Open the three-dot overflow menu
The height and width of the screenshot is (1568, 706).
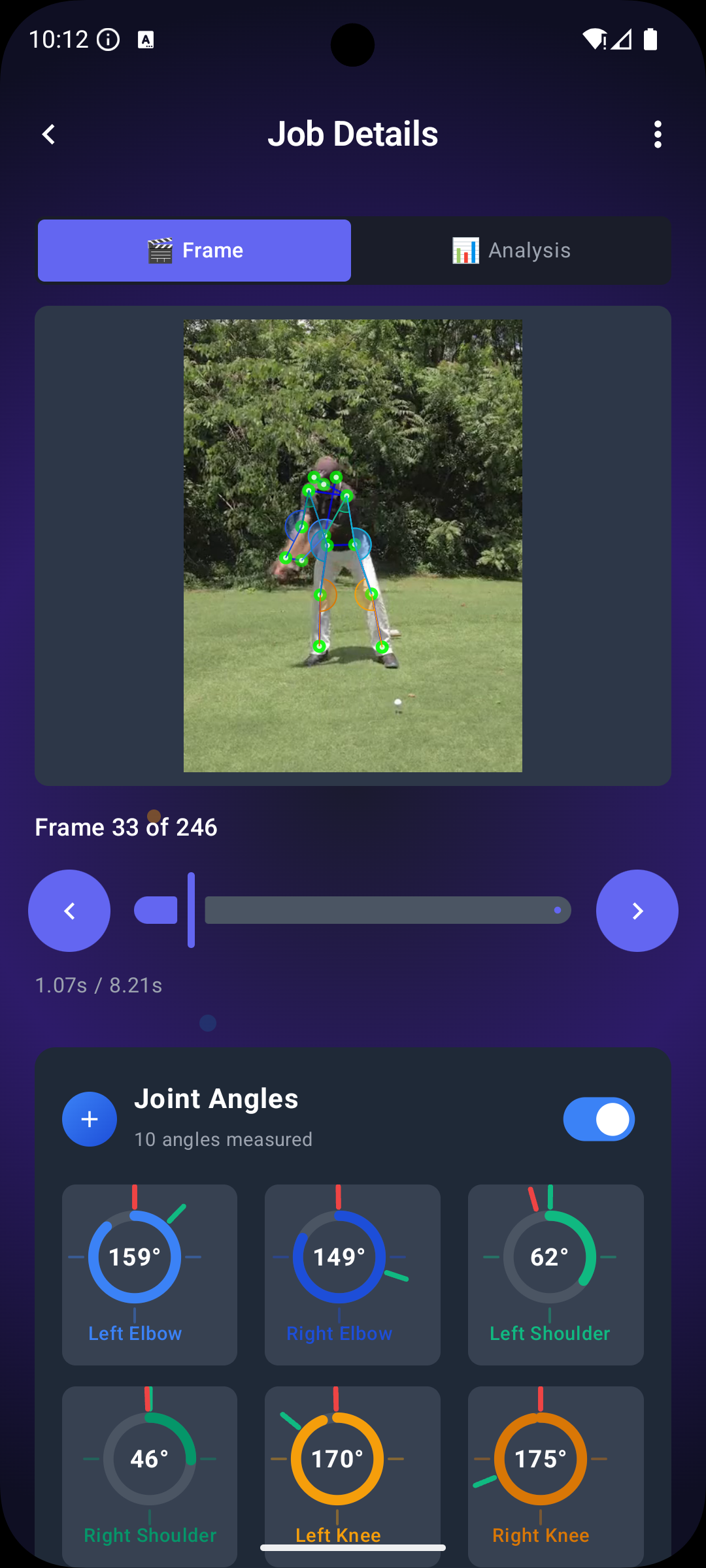pyautogui.click(x=658, y=135)
